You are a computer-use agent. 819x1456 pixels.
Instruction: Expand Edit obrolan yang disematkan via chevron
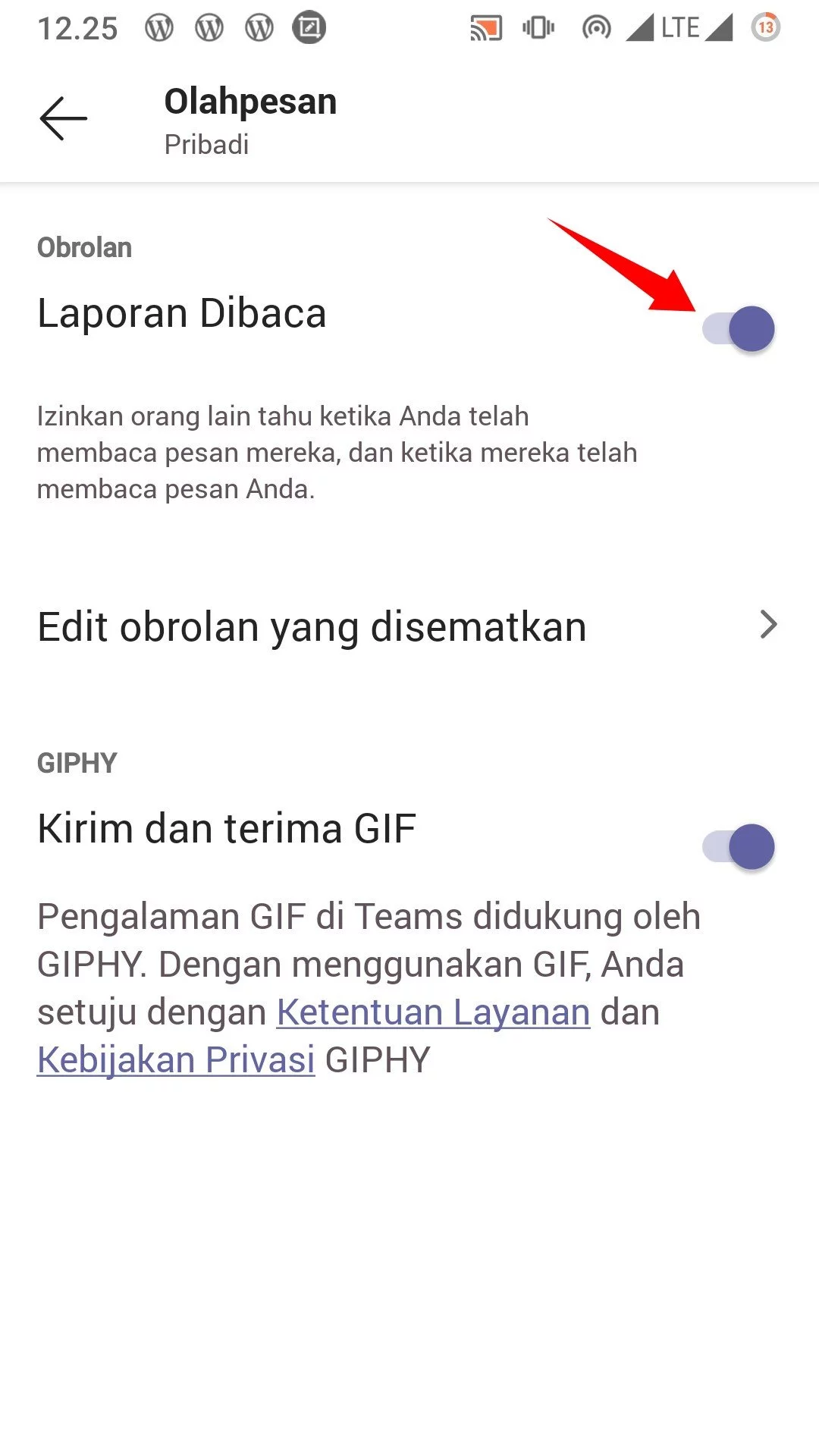(x=769, y=625)
